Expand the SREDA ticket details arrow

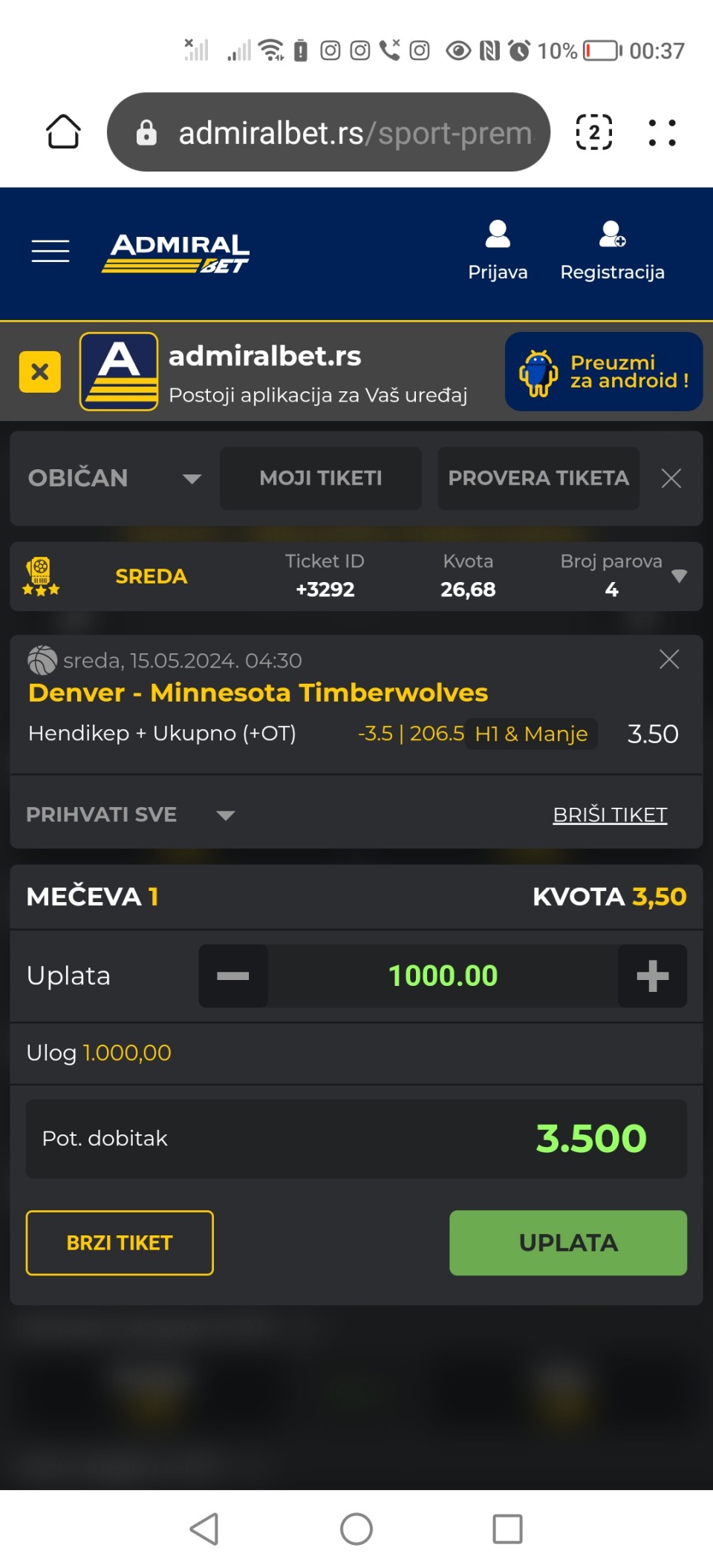tap(678, 576)
